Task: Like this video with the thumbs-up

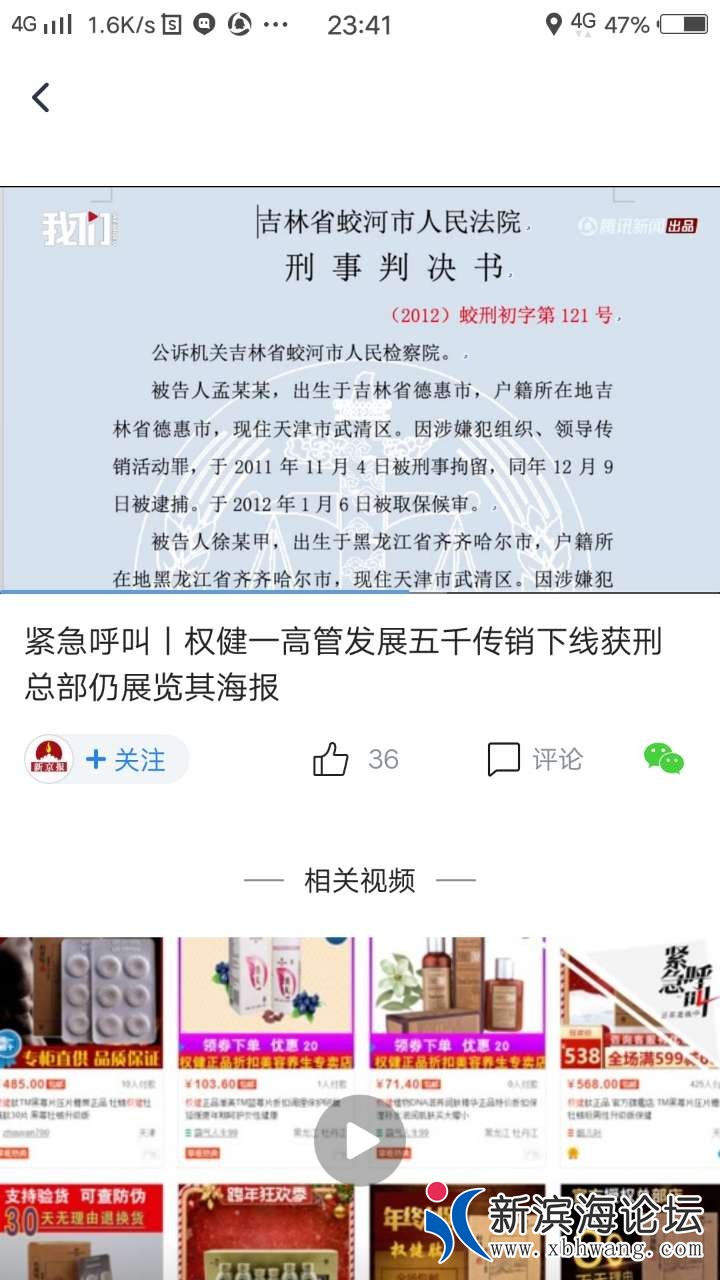Action: point(331,760)
